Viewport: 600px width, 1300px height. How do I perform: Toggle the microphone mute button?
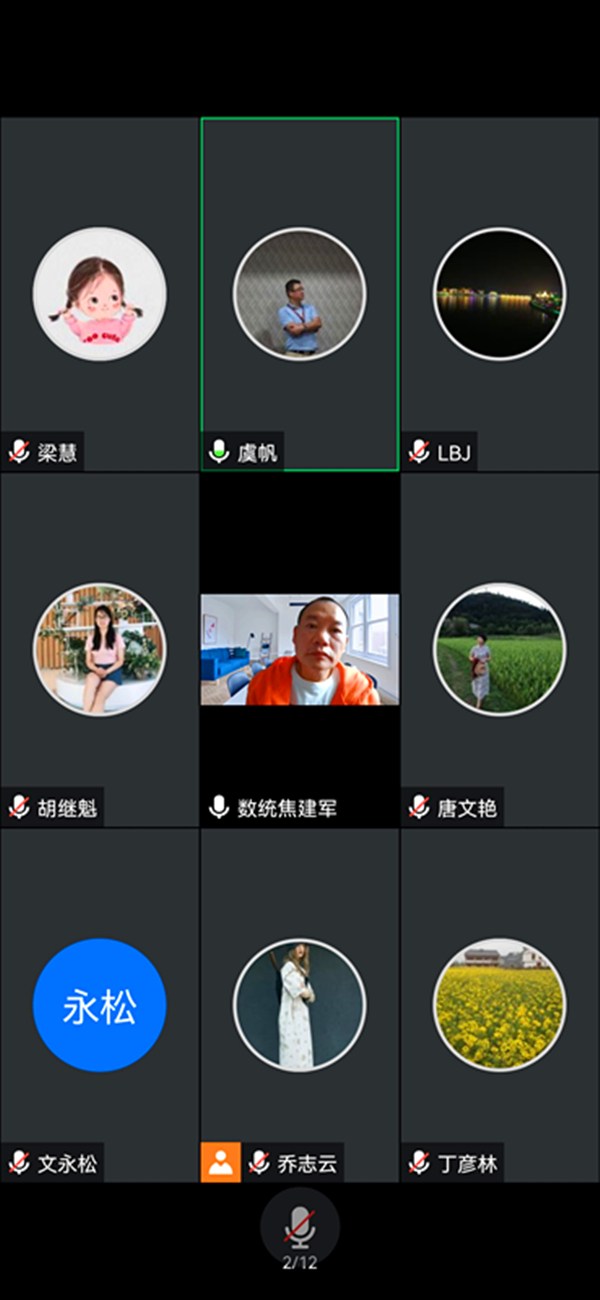pos(299,1226)
